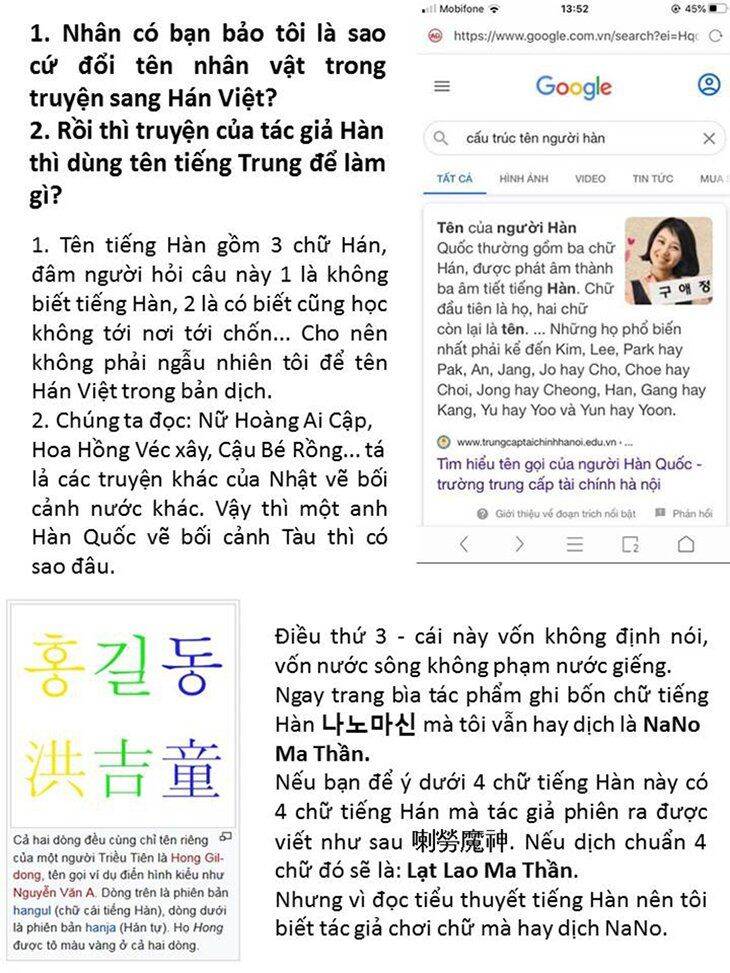Image resolution: width=730 pixels, height=973 pixels.
Task: Navigate back with the back arrow
Action: 464,544
